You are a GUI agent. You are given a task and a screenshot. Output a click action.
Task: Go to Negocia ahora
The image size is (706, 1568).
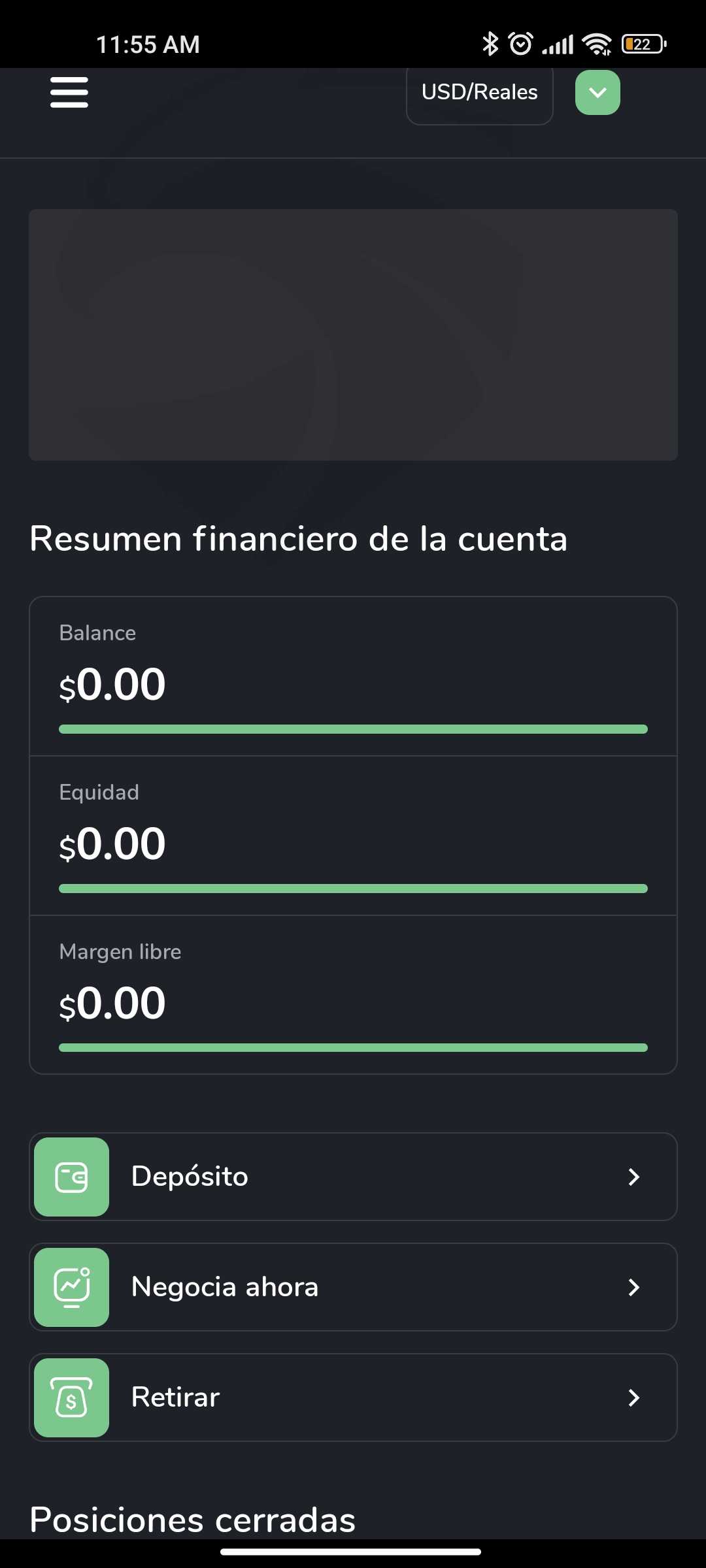tap(353, 1287)
